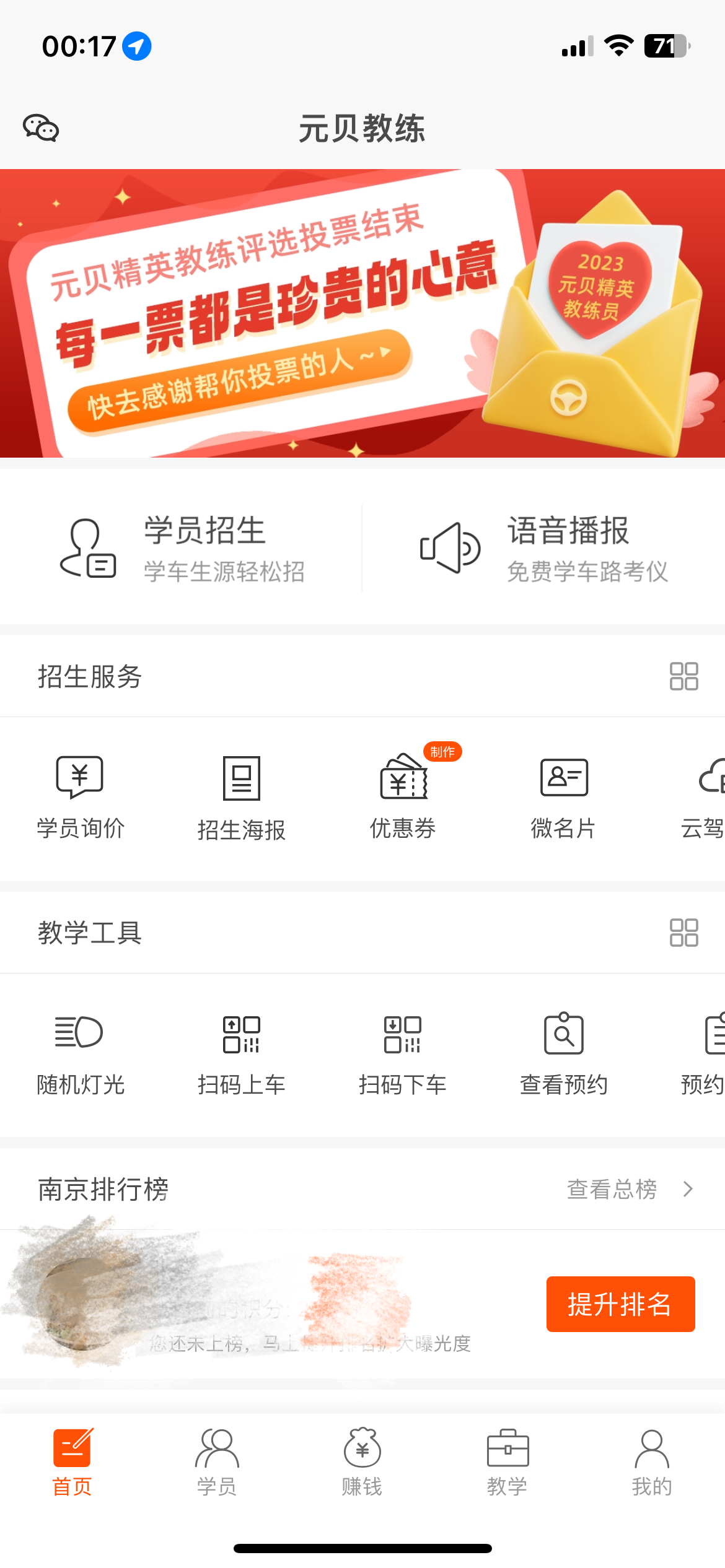Switch to the 我的 tab
This screenshot has width=725, height=1568.
coord(652,1461)
